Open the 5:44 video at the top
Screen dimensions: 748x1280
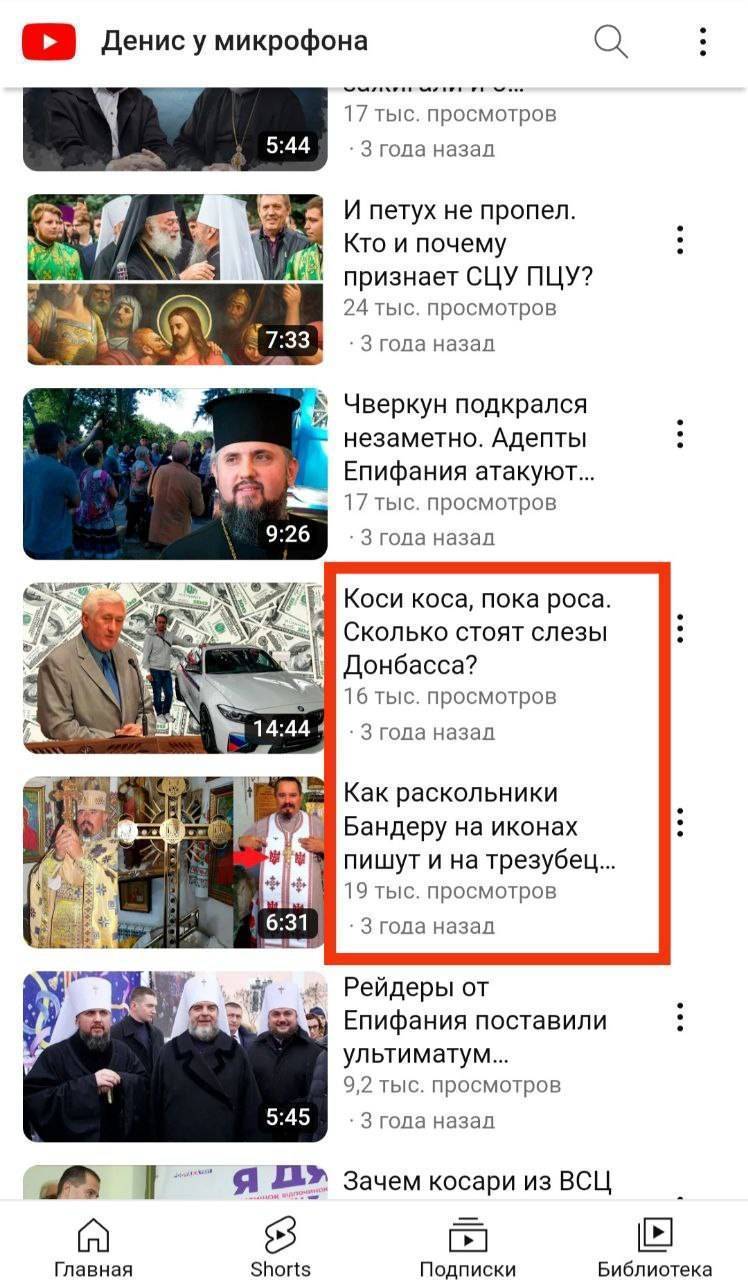click(175, 130)
